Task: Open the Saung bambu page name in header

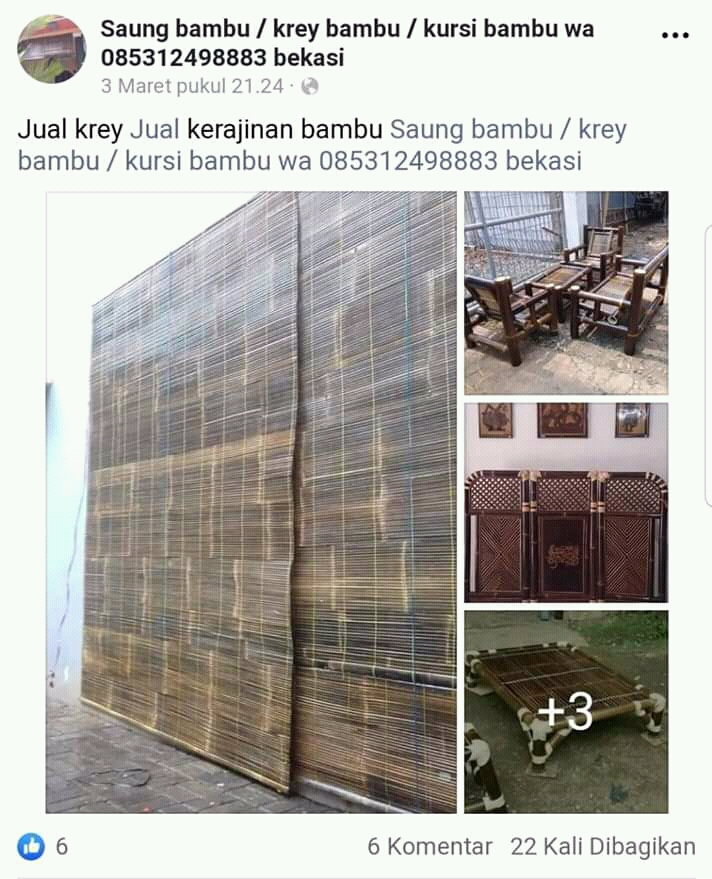Action: pos(346,42)
